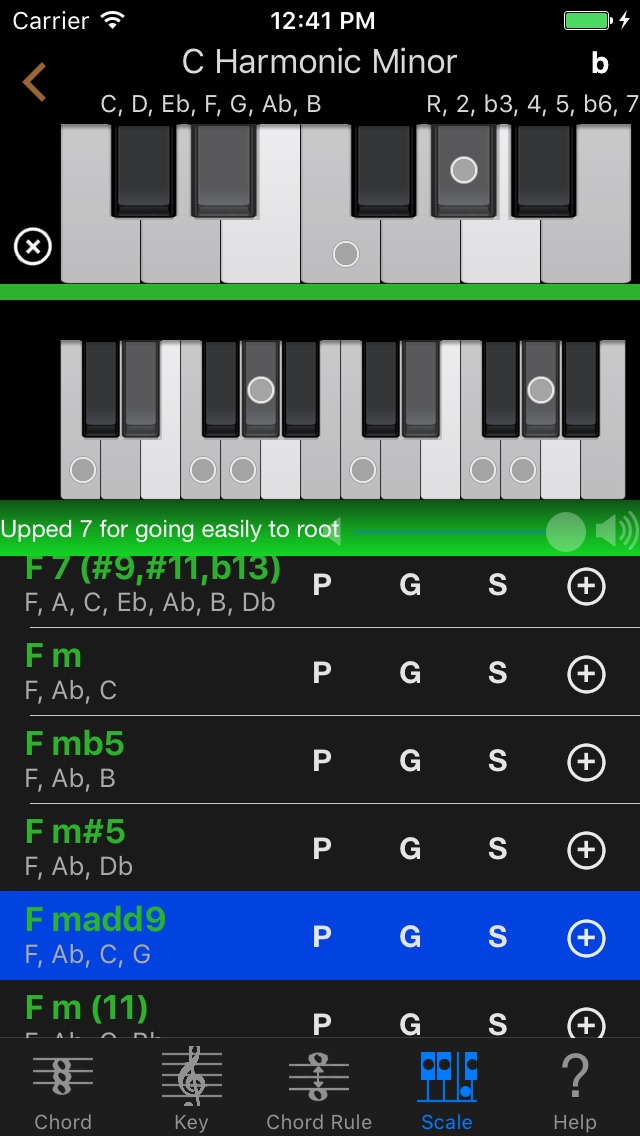Close the upper piano with X icon

33,248
